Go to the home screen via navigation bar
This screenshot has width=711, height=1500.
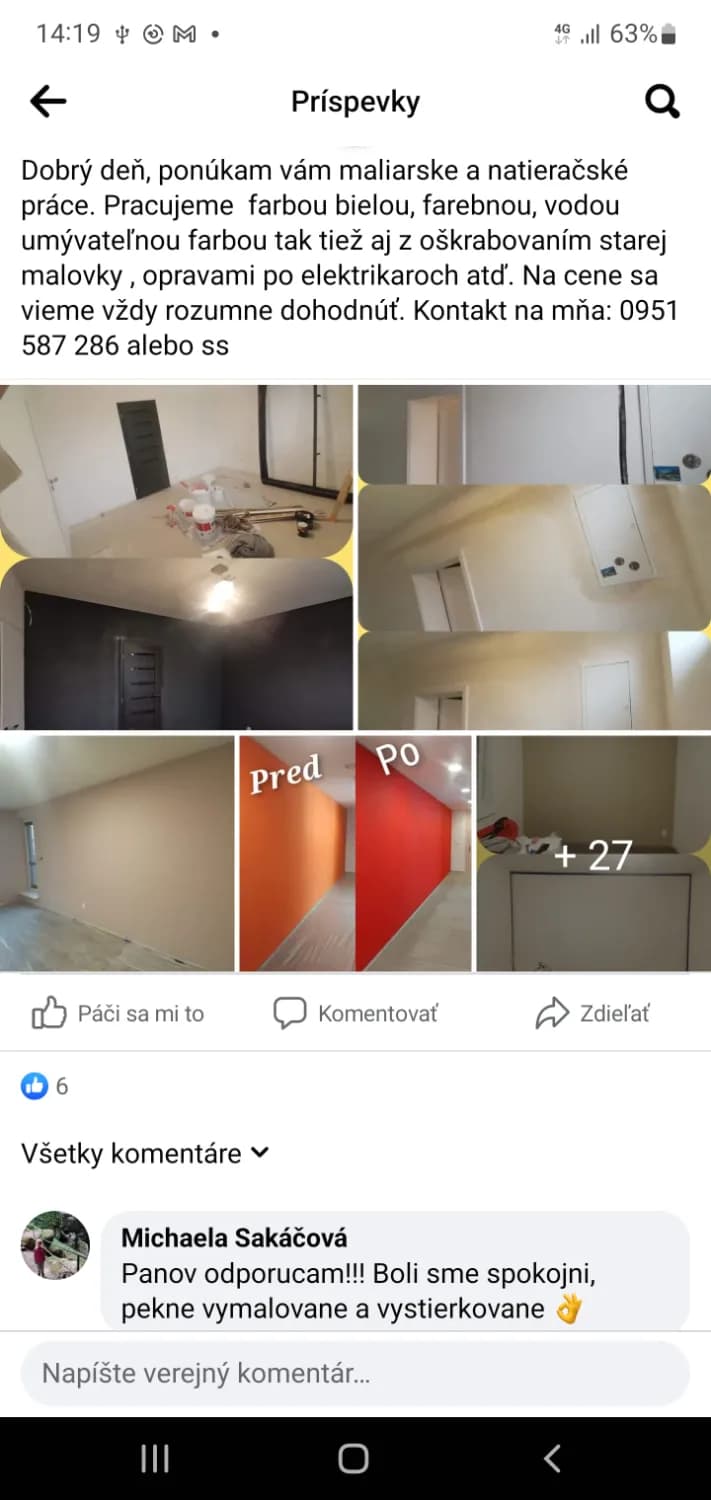(x=353, y=1459)
